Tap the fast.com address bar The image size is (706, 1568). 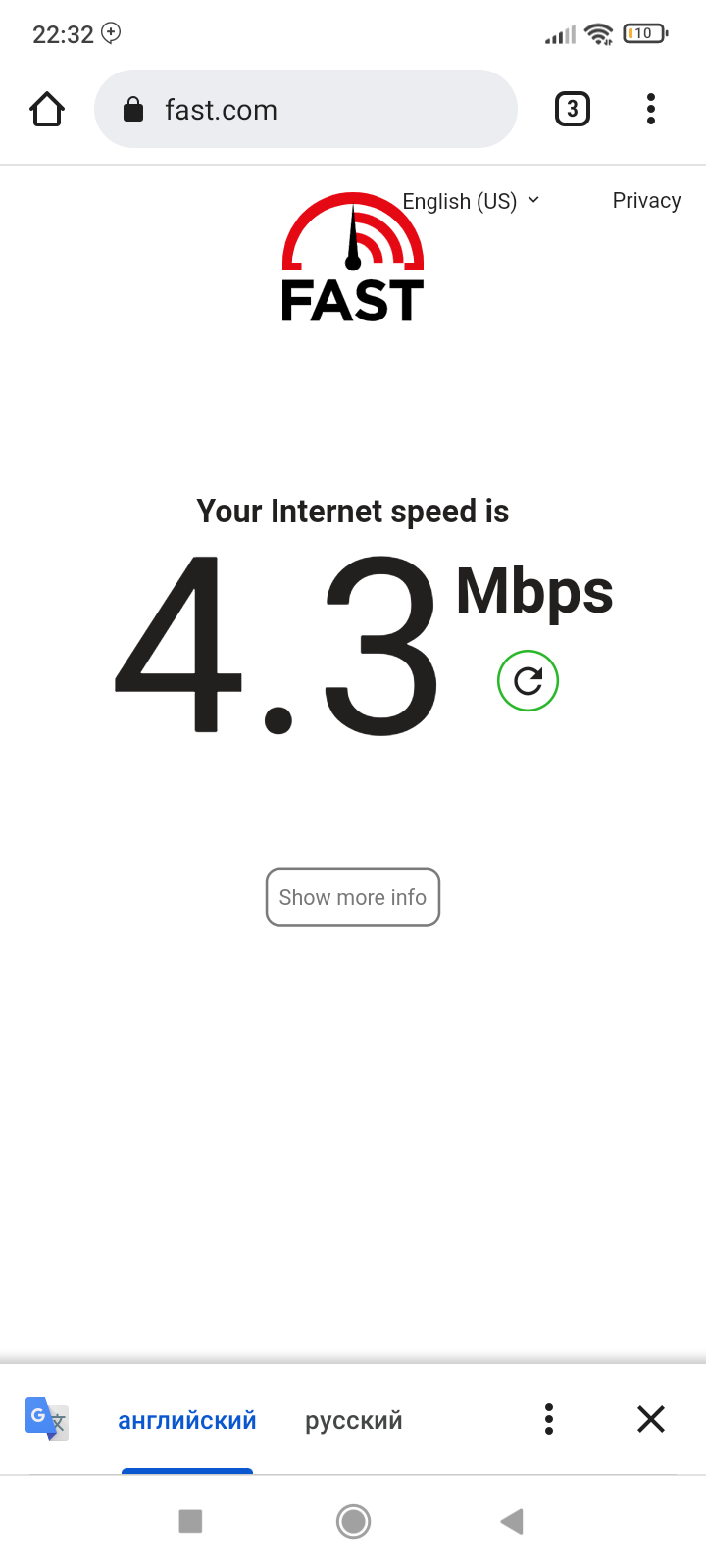tap(305, 109)
